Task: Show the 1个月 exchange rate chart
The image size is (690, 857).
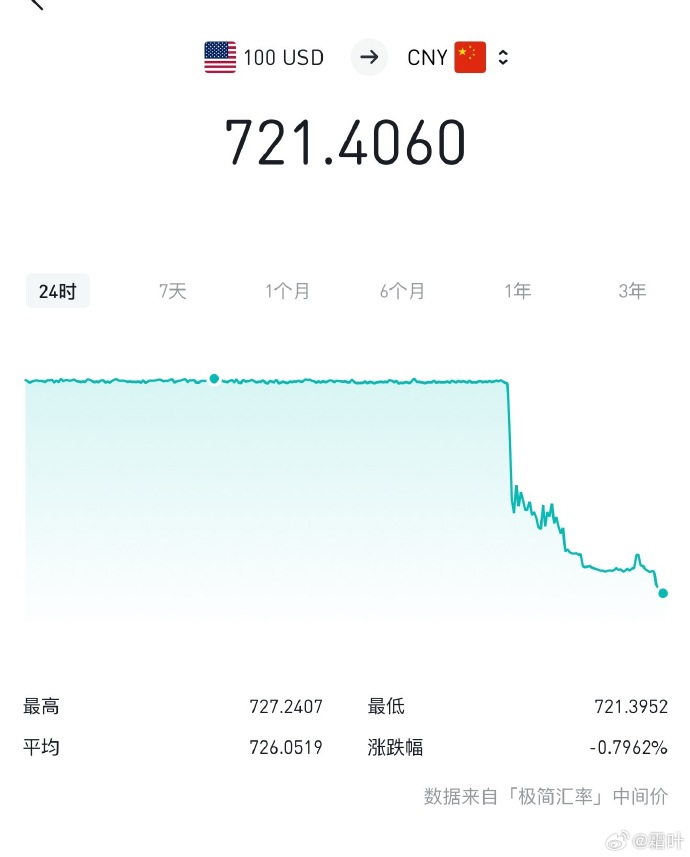Action: tap(288, 291)
